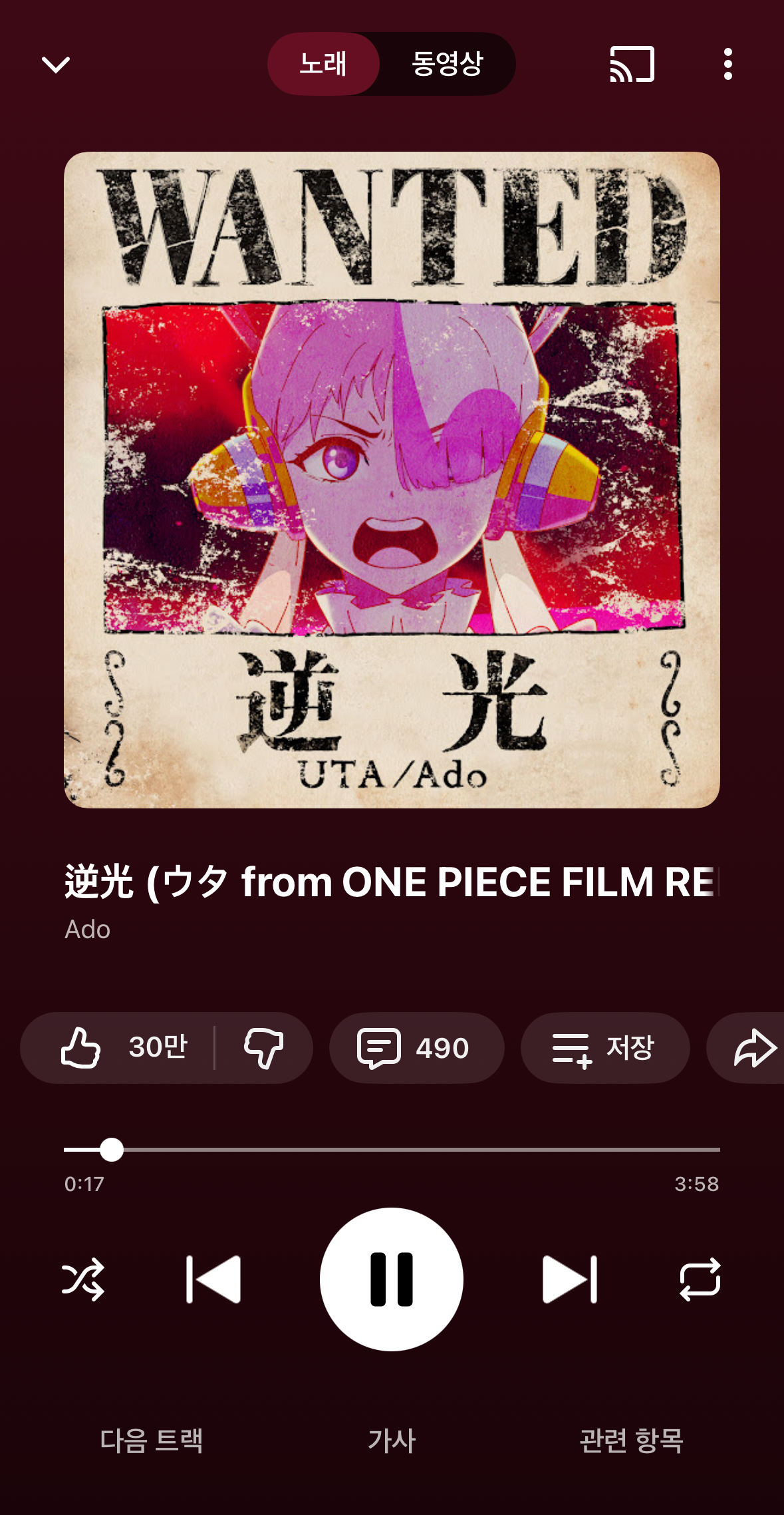The width and height of the screenshot is (784, 1515).
Task: Switch to the 동영상 (video) mode
Action: (x=447, y=64)
